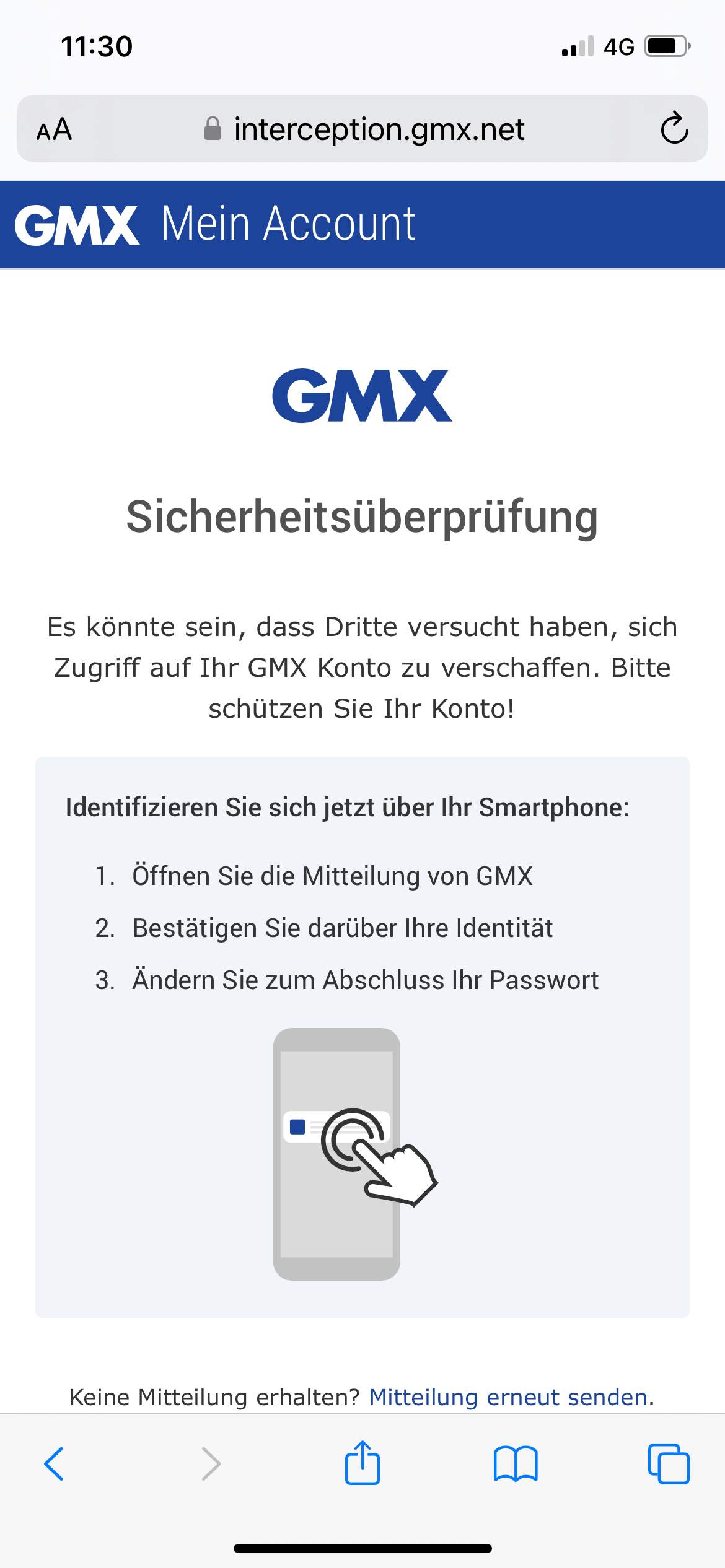Open the link Mitteilung erneut senden
The height and width of the screenshot is (1568, 725).
click(x=508, y=1398)
